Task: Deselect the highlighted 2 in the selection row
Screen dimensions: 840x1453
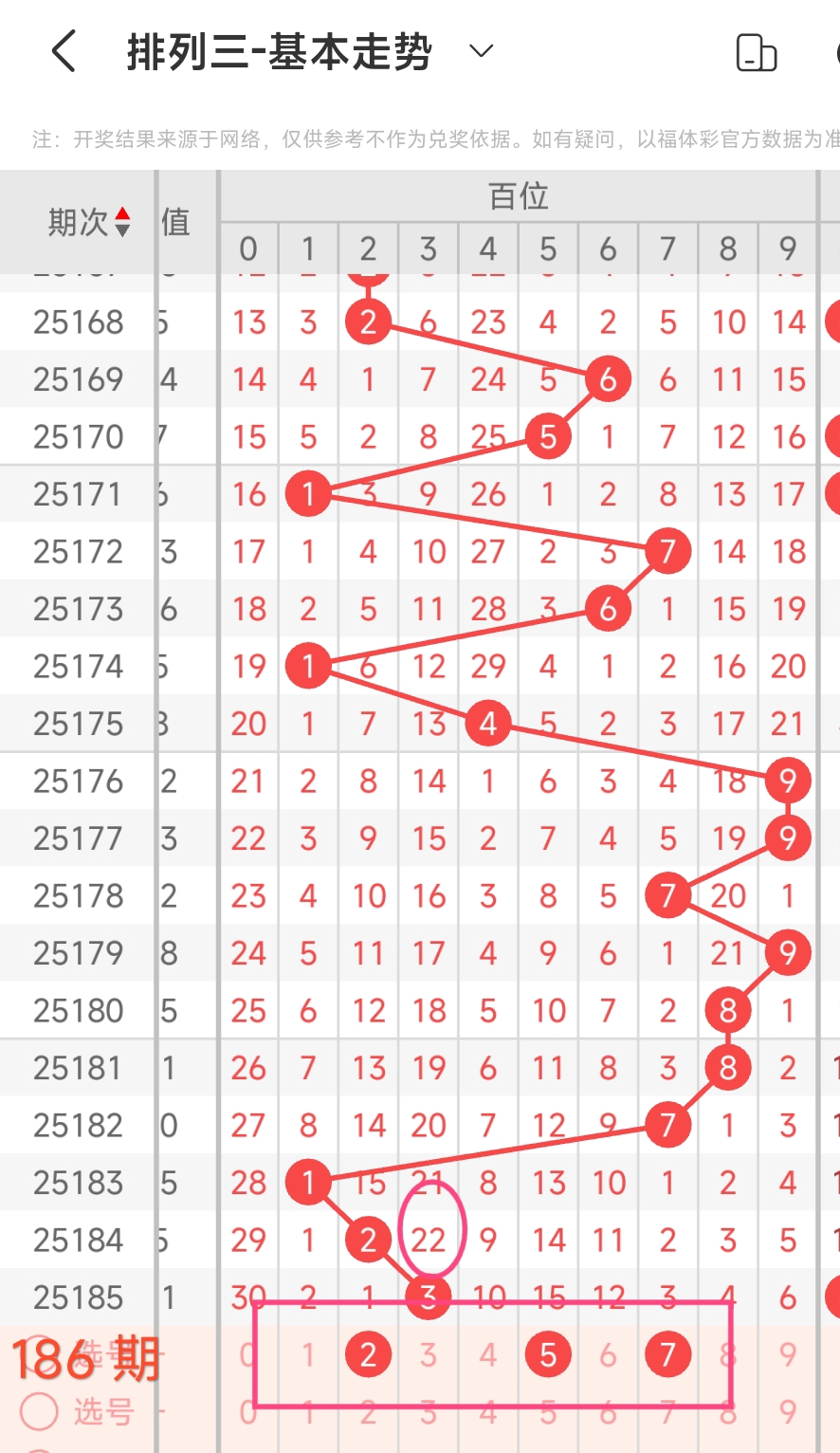Action: [368, 1354]
